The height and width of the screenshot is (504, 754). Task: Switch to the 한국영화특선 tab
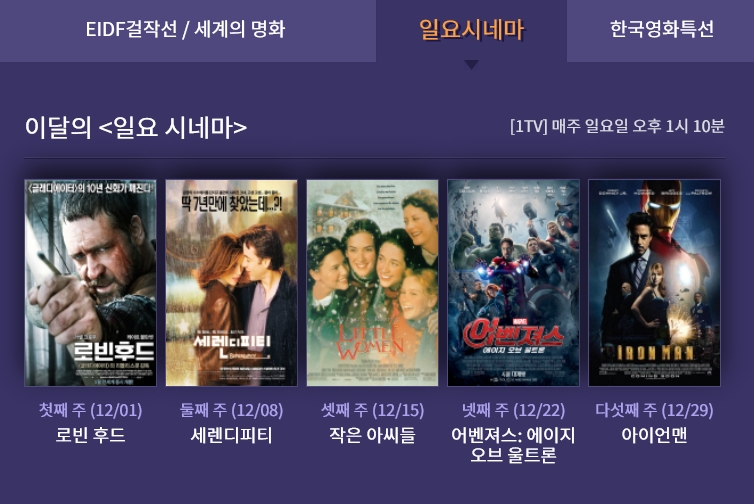(x=661, y=30)
